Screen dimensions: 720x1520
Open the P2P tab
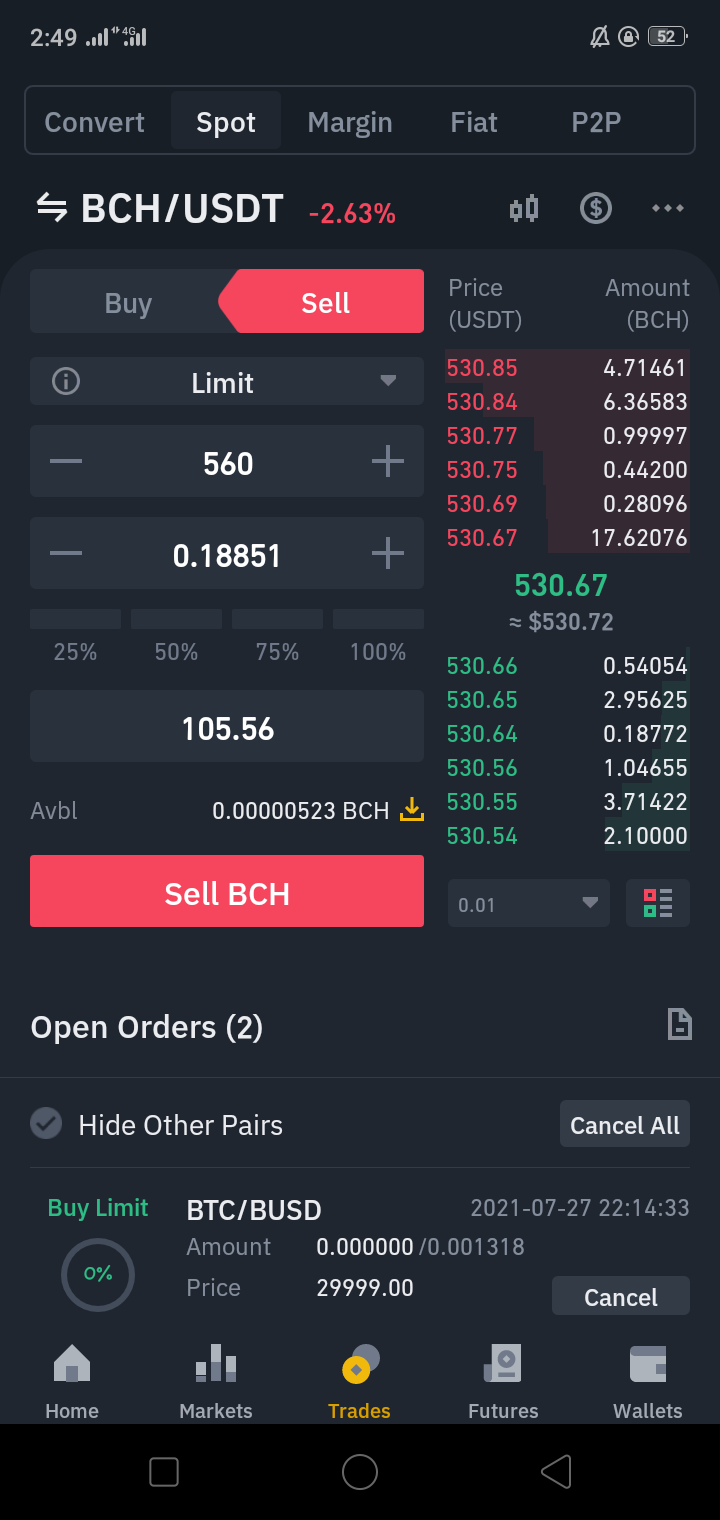pyautogui.click(x=596, y=122)
